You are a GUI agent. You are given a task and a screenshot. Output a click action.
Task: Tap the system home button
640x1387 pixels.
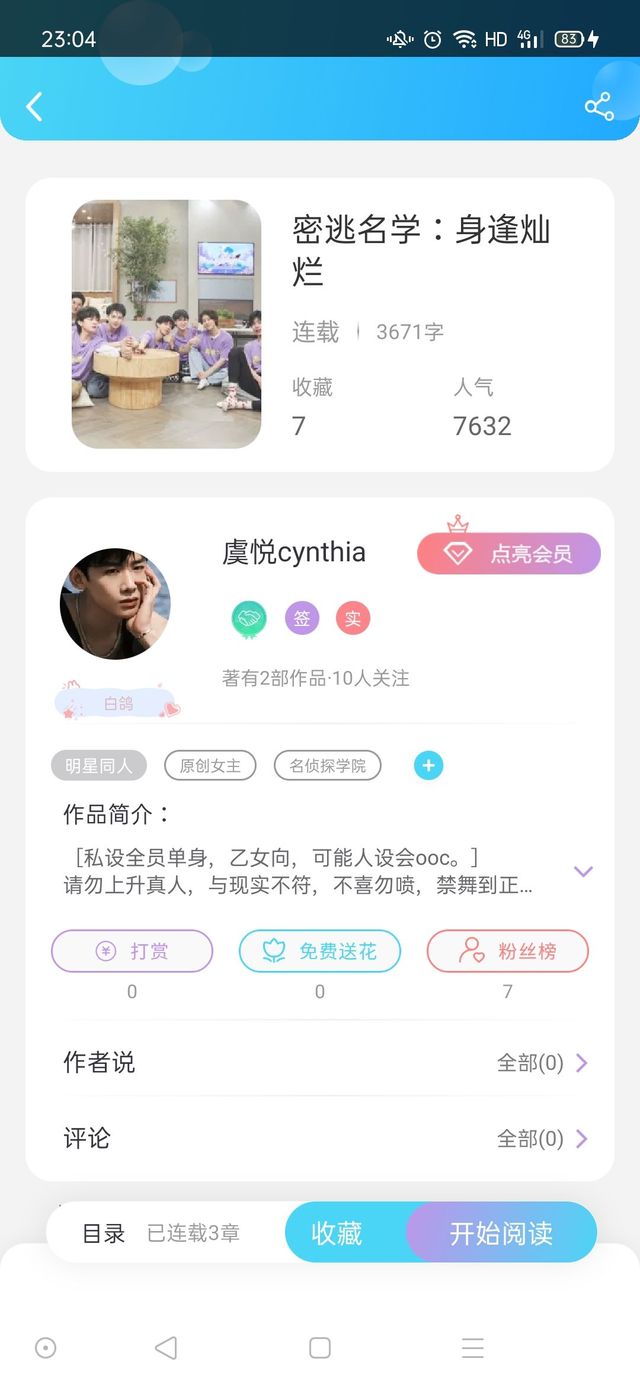(x=320, y=1348)
